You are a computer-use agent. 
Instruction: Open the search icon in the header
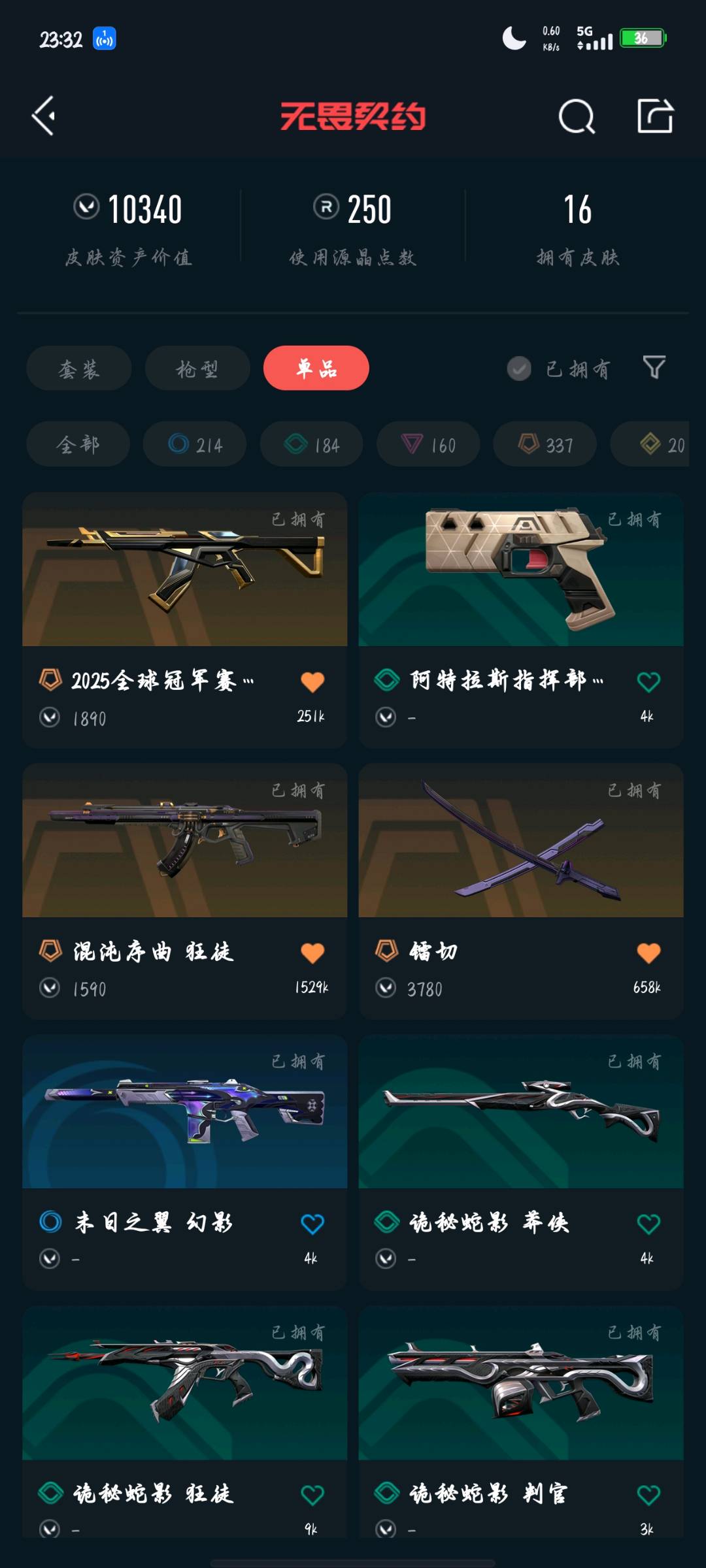coord(577,117)
